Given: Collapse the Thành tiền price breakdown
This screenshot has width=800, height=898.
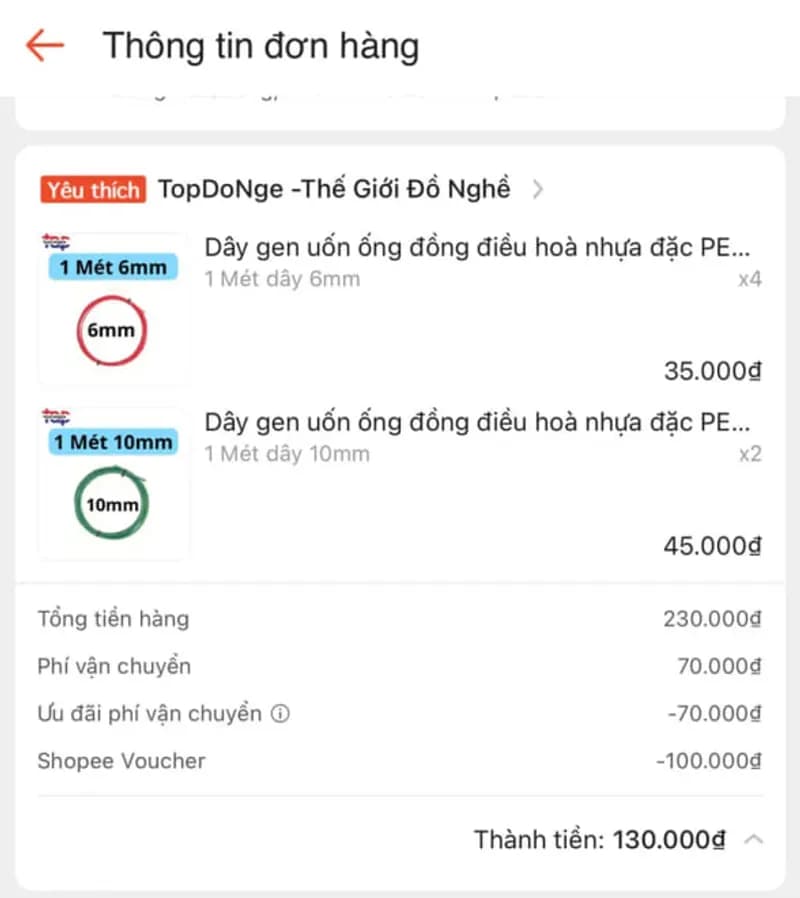Looking at the screenshot, I should (x=754, y=839).
